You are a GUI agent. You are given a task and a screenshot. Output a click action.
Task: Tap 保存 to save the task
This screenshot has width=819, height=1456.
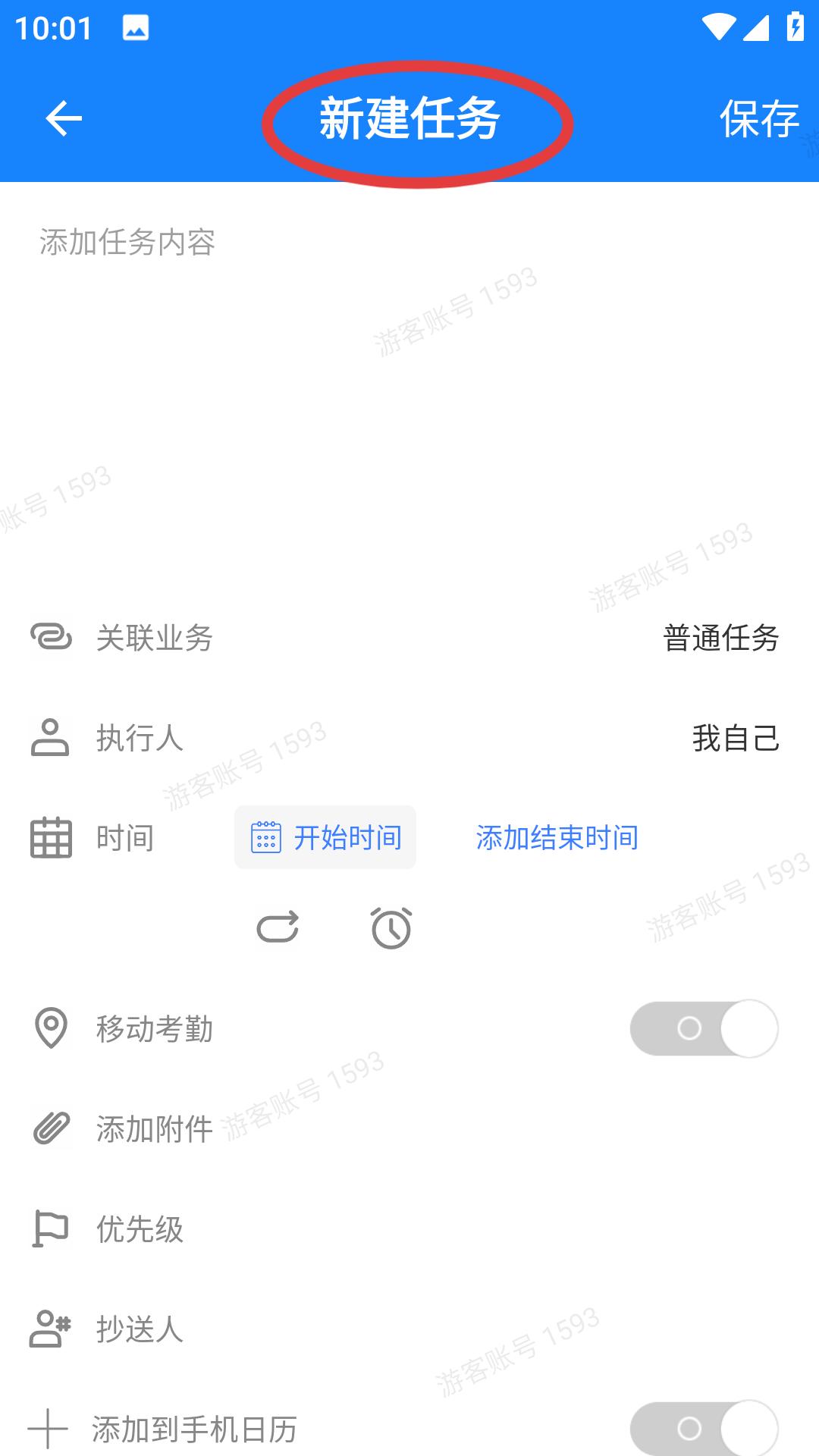click(761, 118)
